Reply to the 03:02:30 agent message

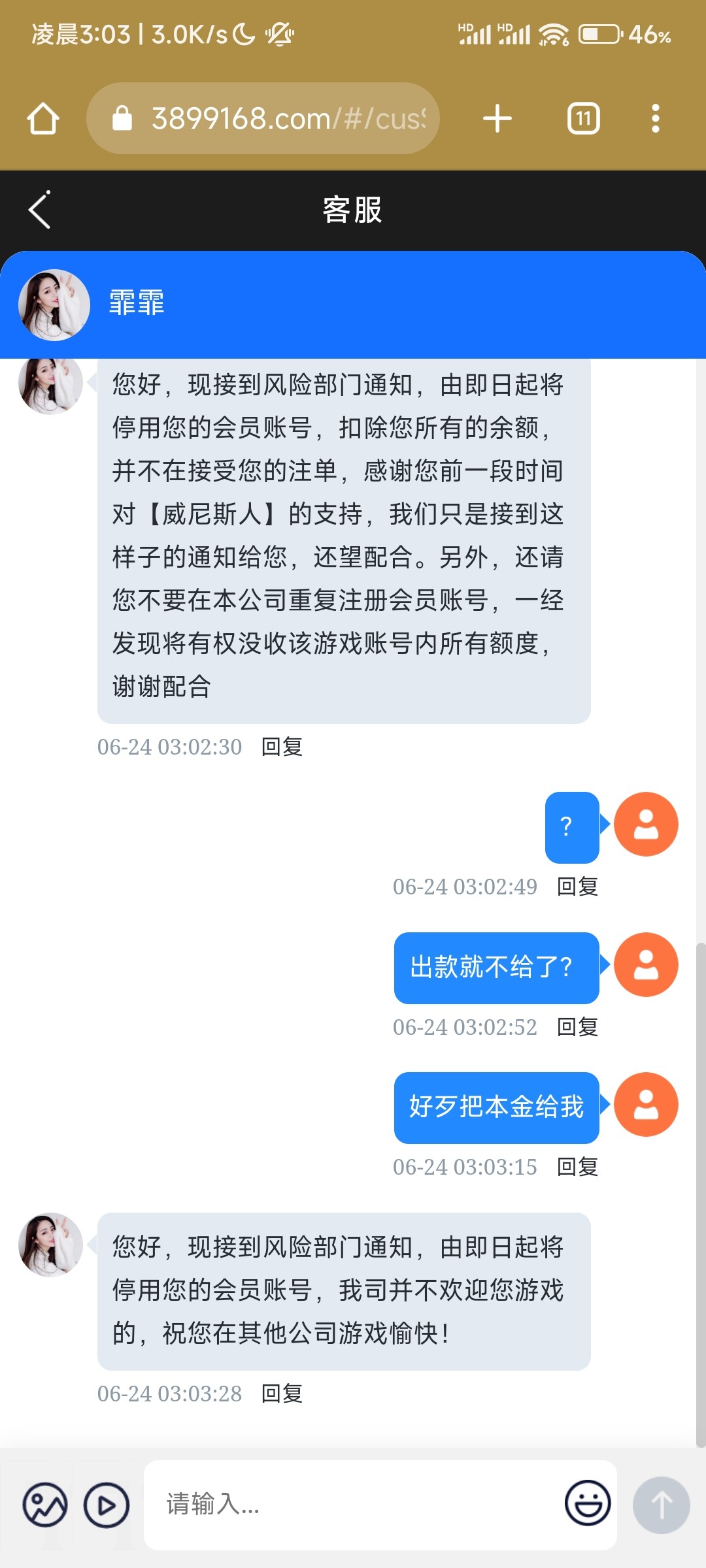coord(282,747)
